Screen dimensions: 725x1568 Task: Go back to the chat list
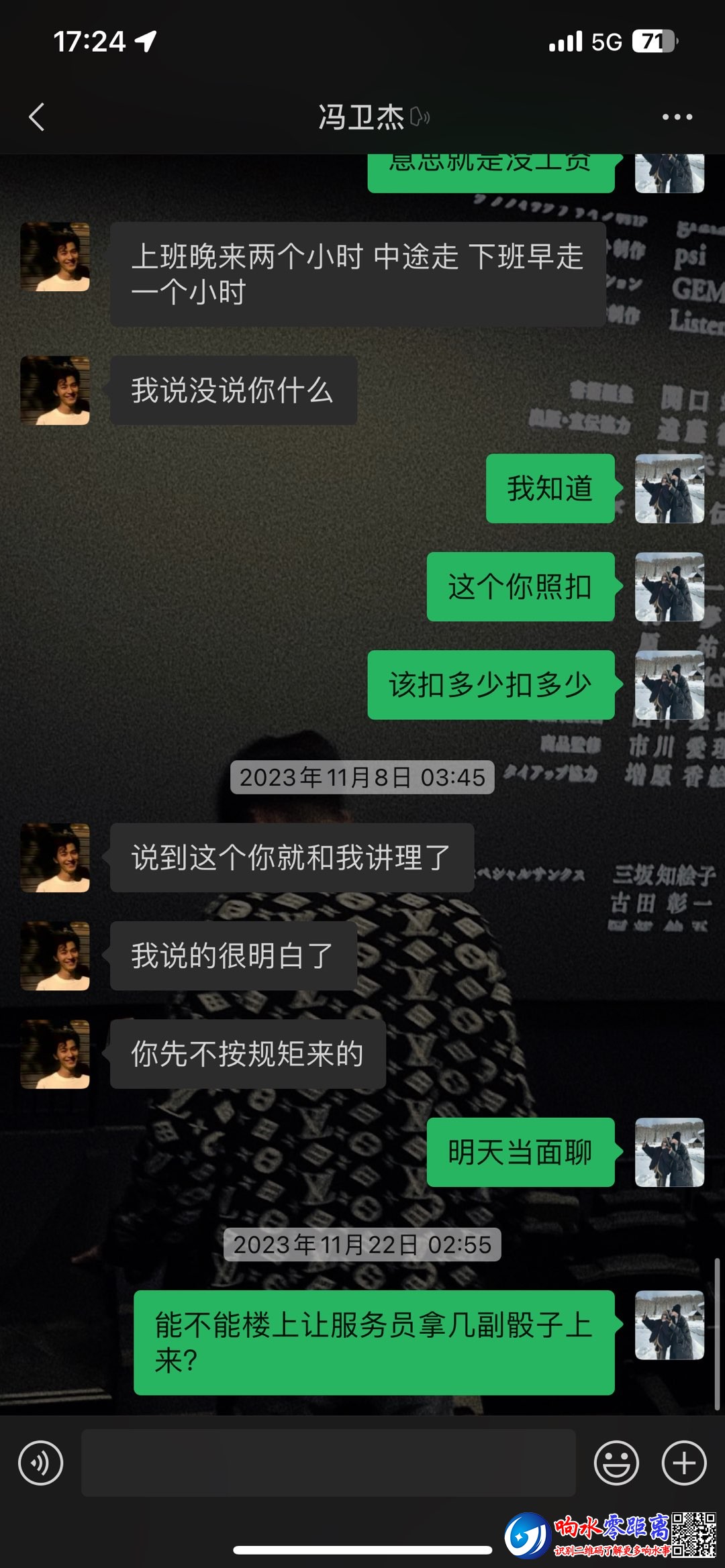(38, 117)
